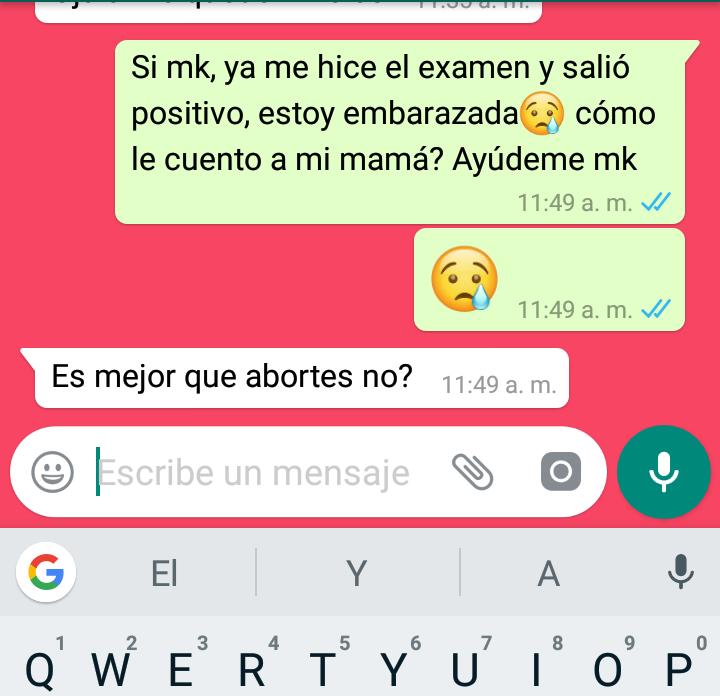Open the attachment paperclip menu
Screen dimensions: 720x696
click(x=473, y=472)
